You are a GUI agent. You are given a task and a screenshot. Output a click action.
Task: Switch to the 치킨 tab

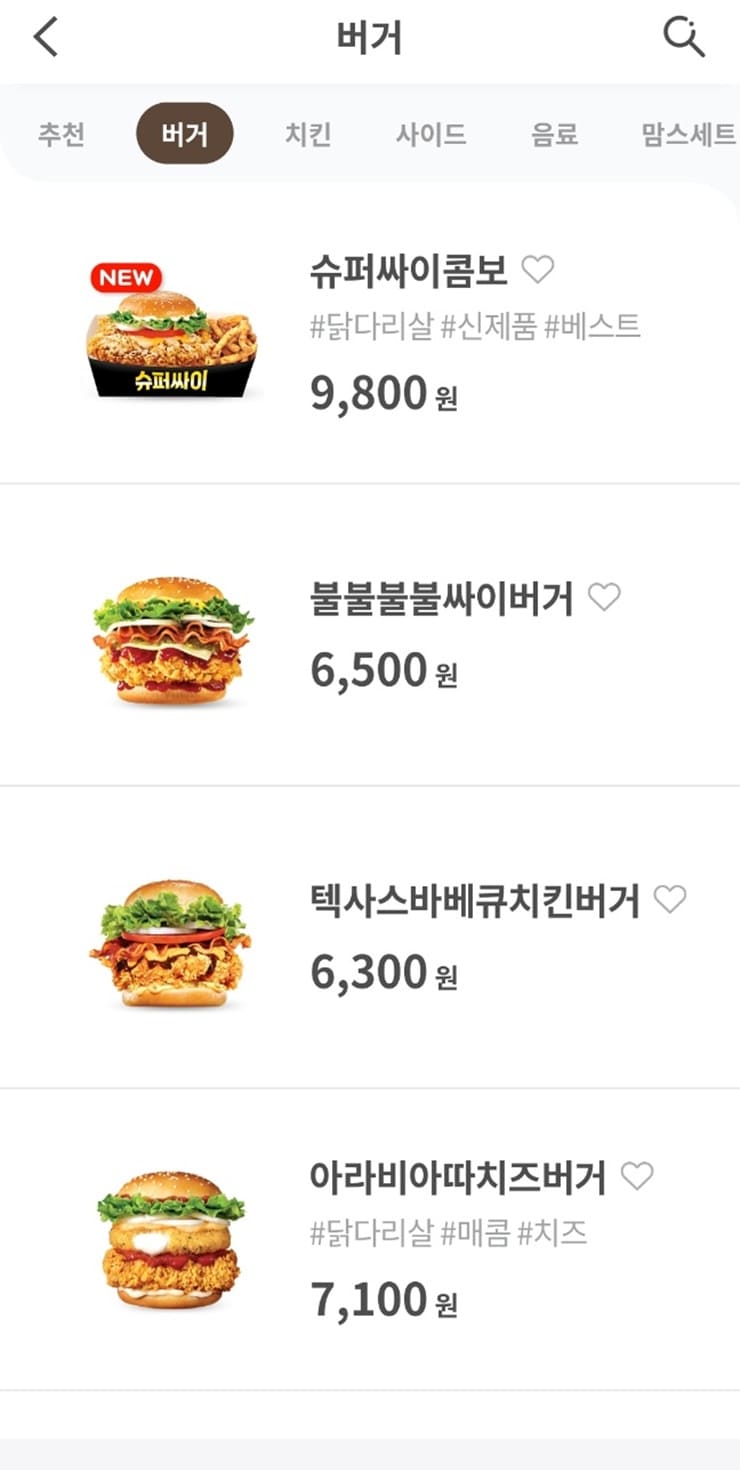pyautogui.click(x=308, y=134)
